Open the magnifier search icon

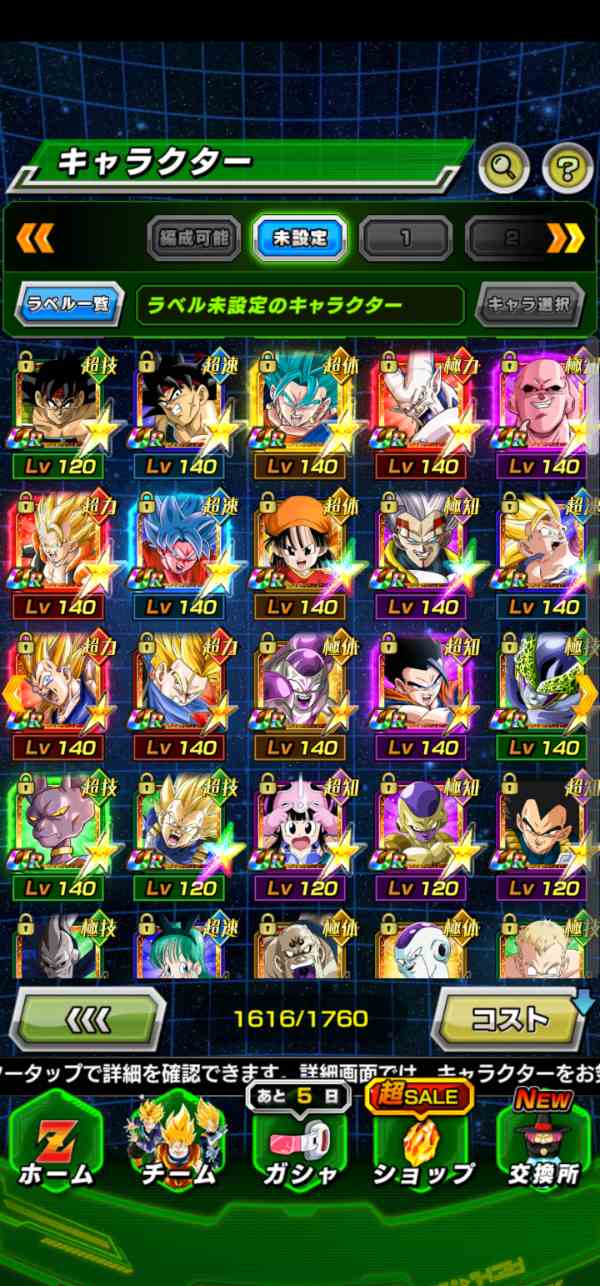(503, 168)
